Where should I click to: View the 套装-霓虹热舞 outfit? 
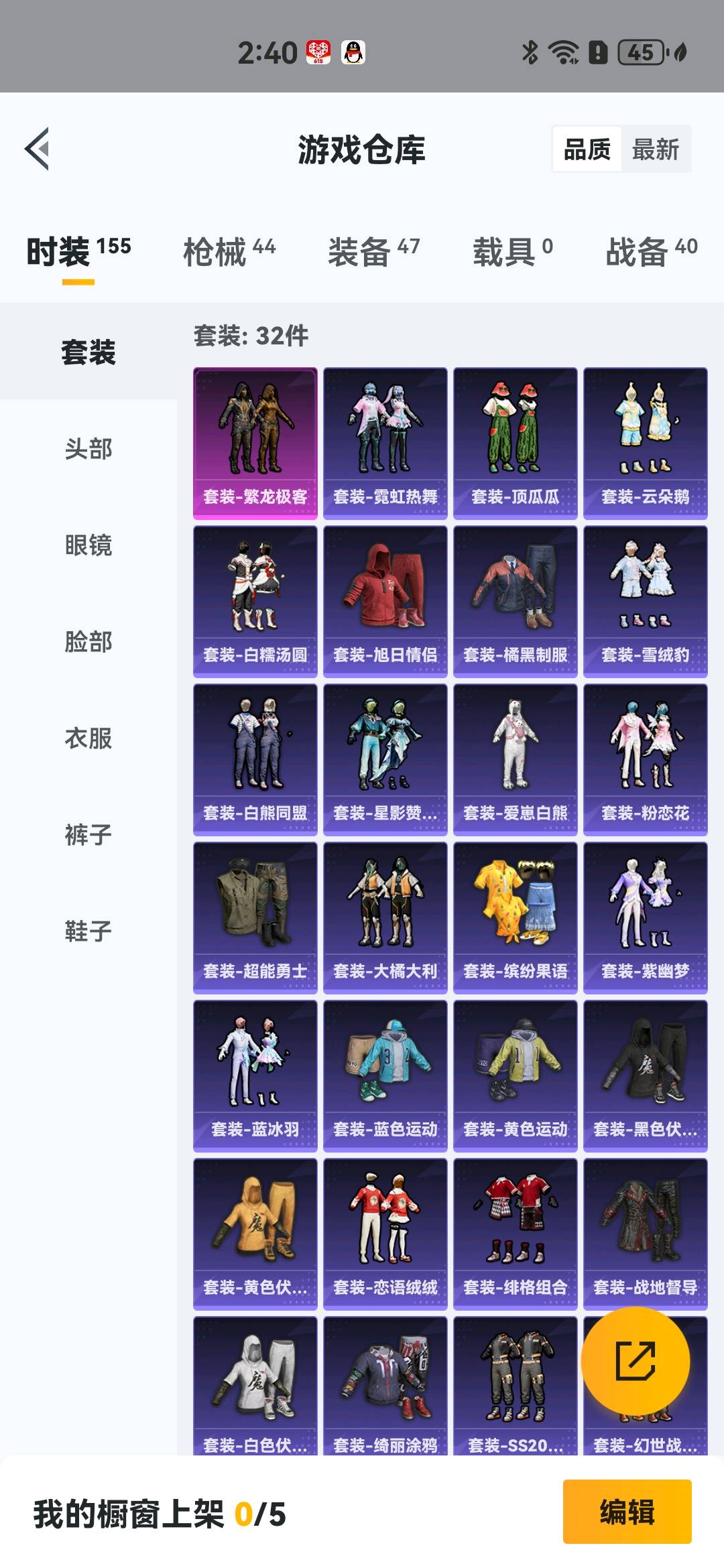pyautogui.click(x=385, y=443)
